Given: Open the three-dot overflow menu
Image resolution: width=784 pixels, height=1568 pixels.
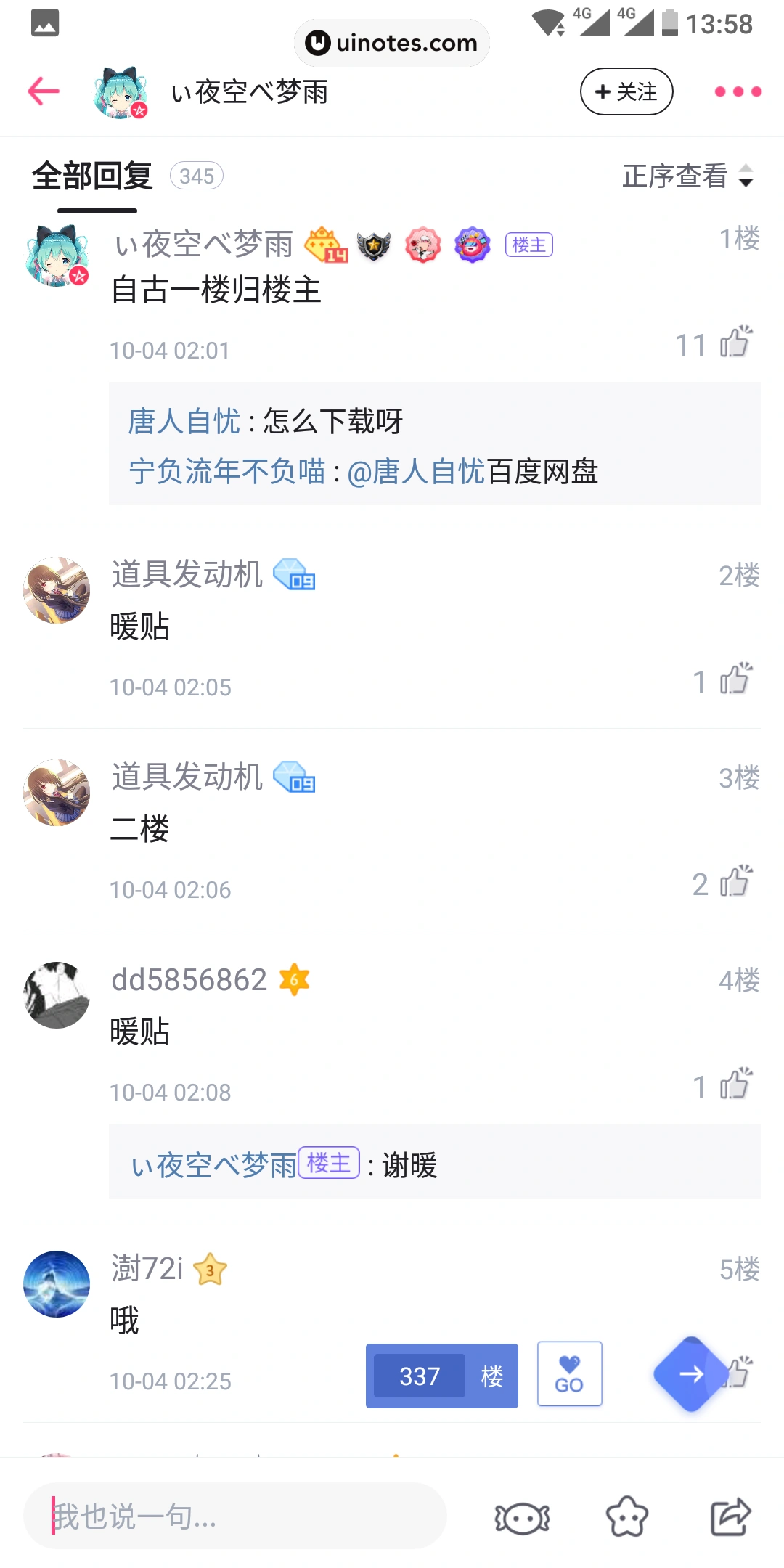Looking at the screenshot, I should pyautogui.click(x=738, y=91).
